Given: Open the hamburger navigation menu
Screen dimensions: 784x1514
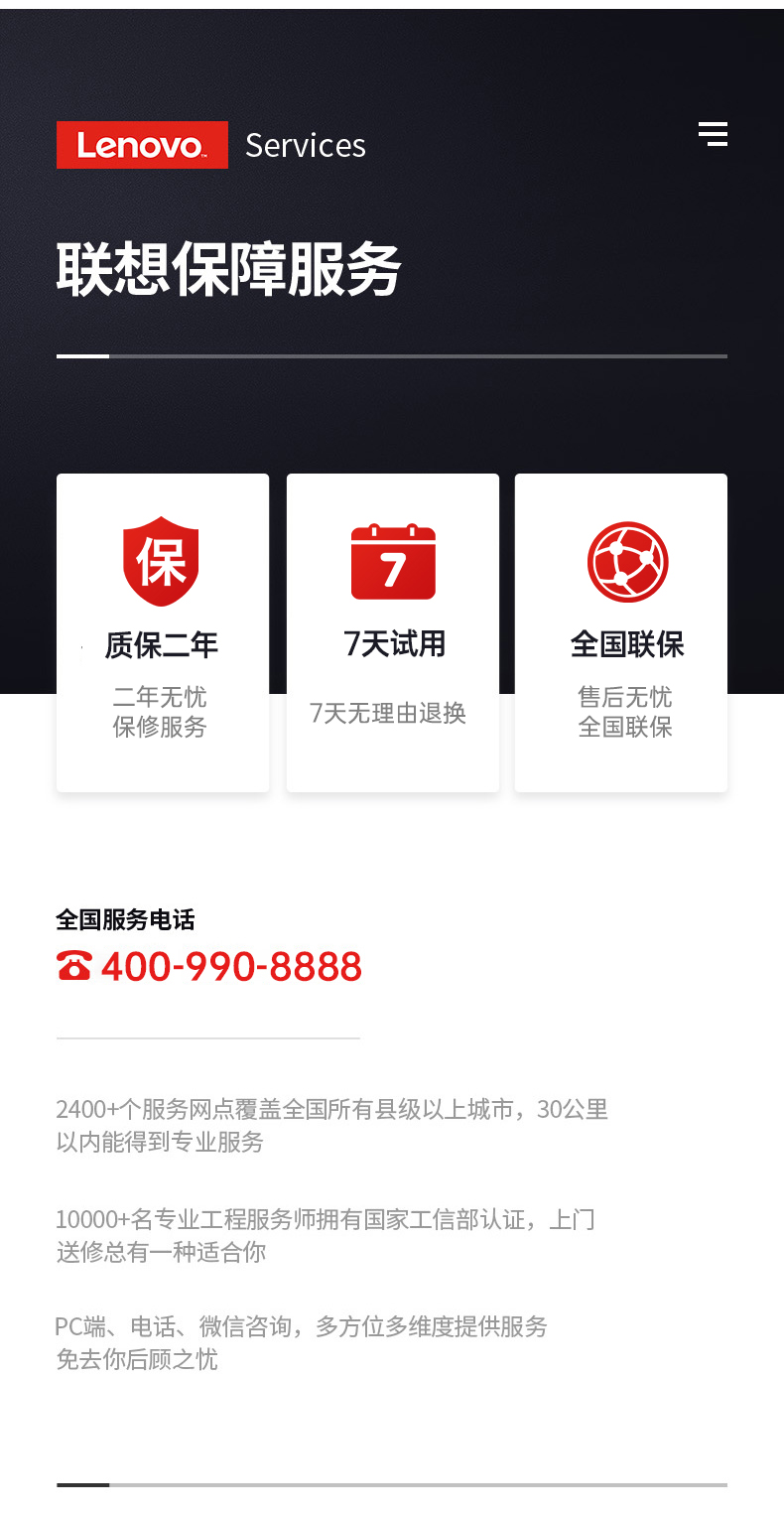Looking at the screenshot, I should [x=714, y=134].
